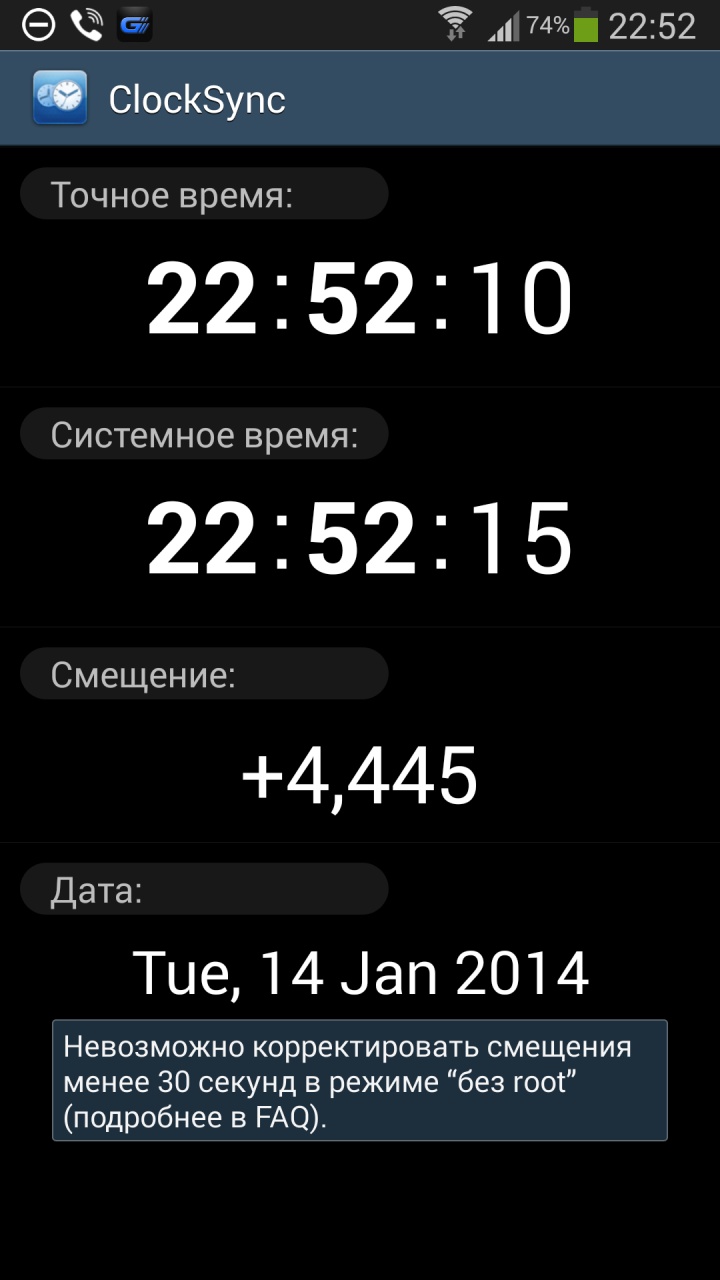
Task: Open the FAQ notice about no-root offset correction
Action: tap(359, 1081)
